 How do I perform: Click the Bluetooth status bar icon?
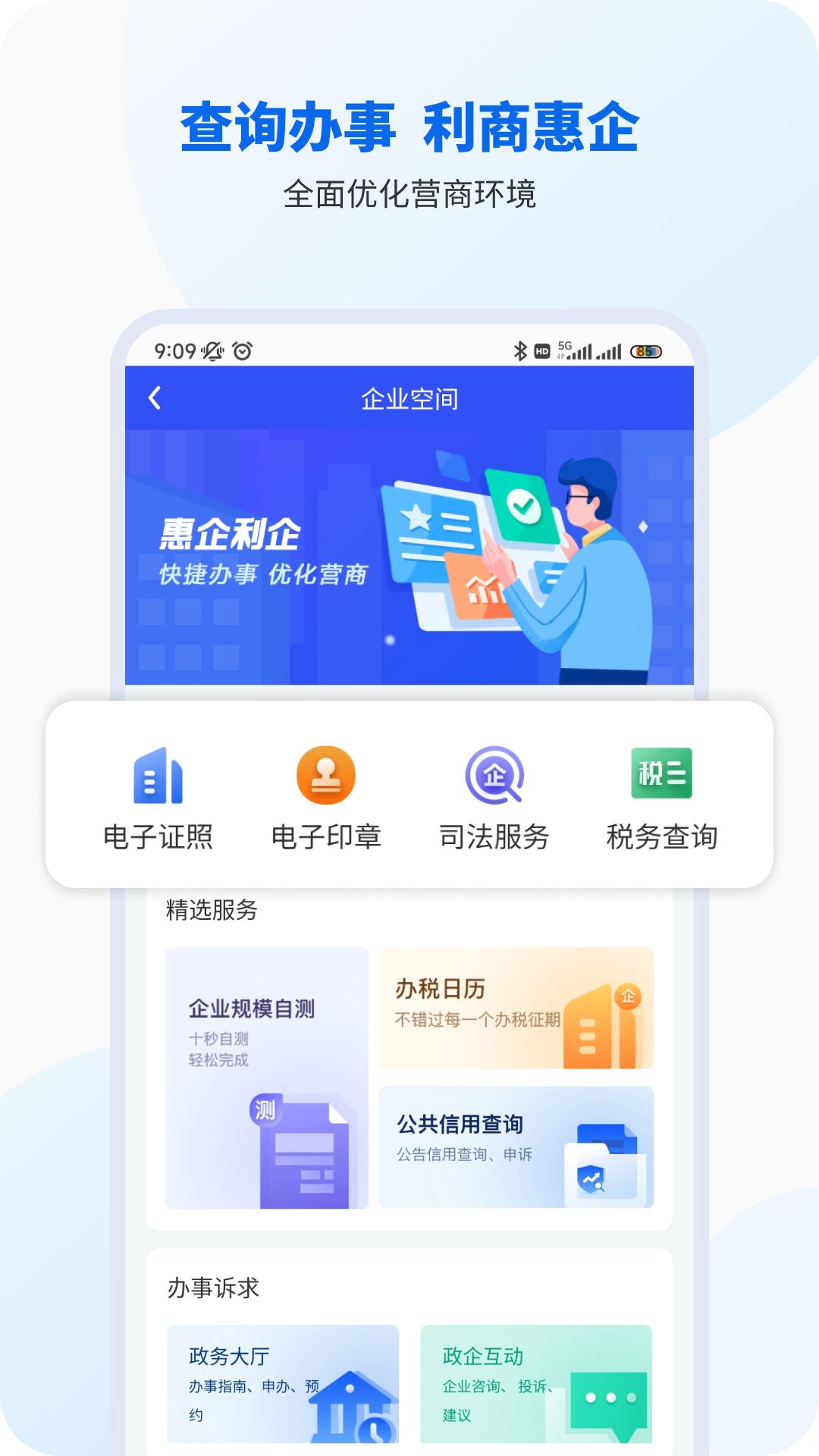pyautogui.click(x=520, y=350)
